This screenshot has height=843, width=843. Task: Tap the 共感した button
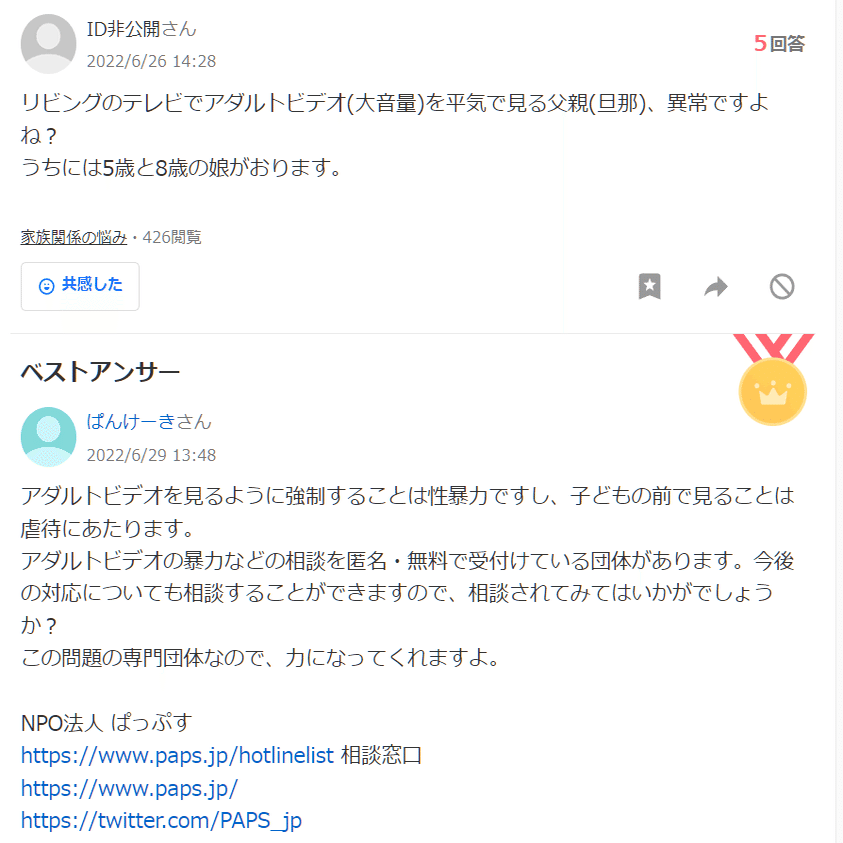point(80,286)
